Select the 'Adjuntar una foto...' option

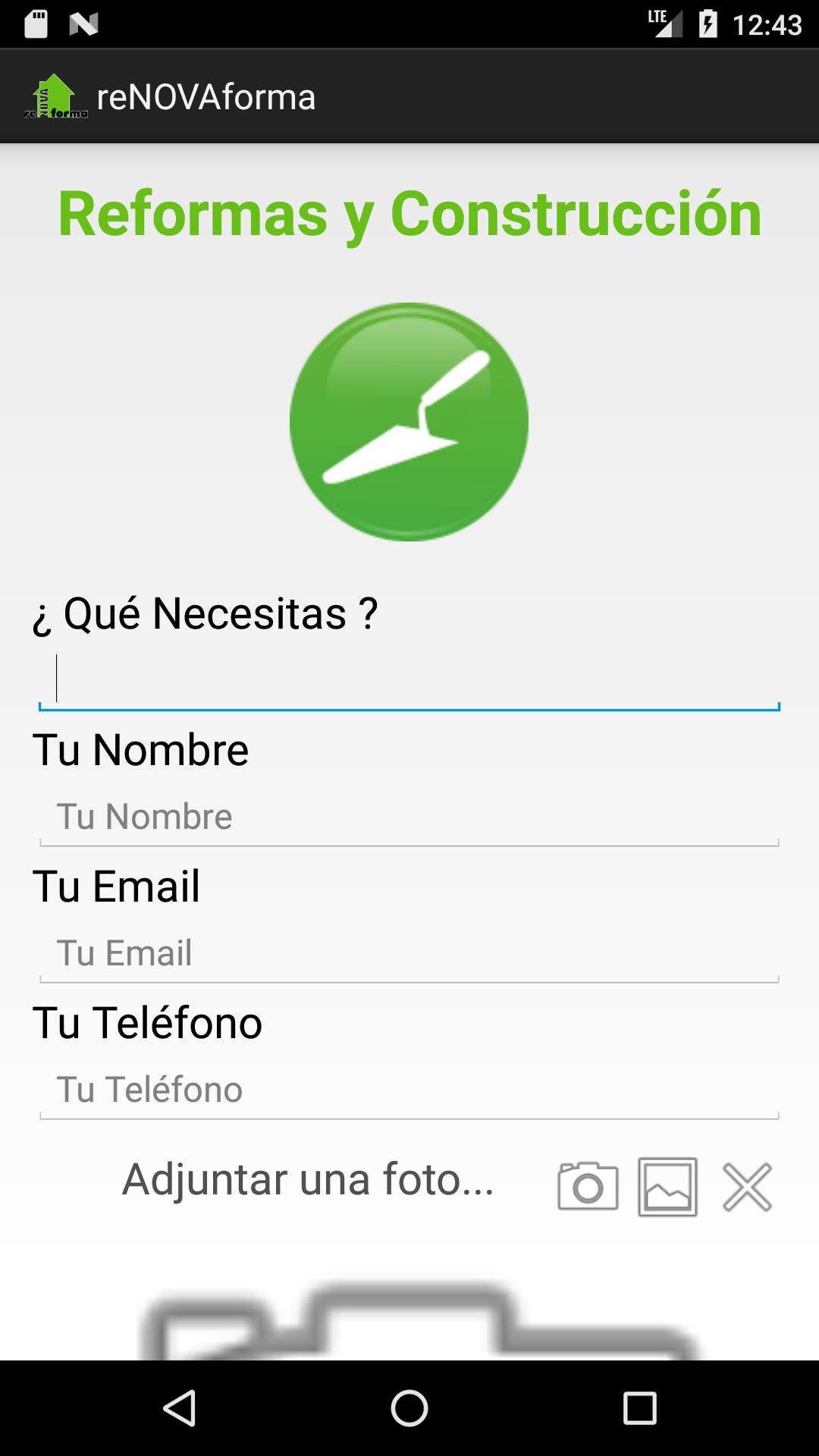309,1179
